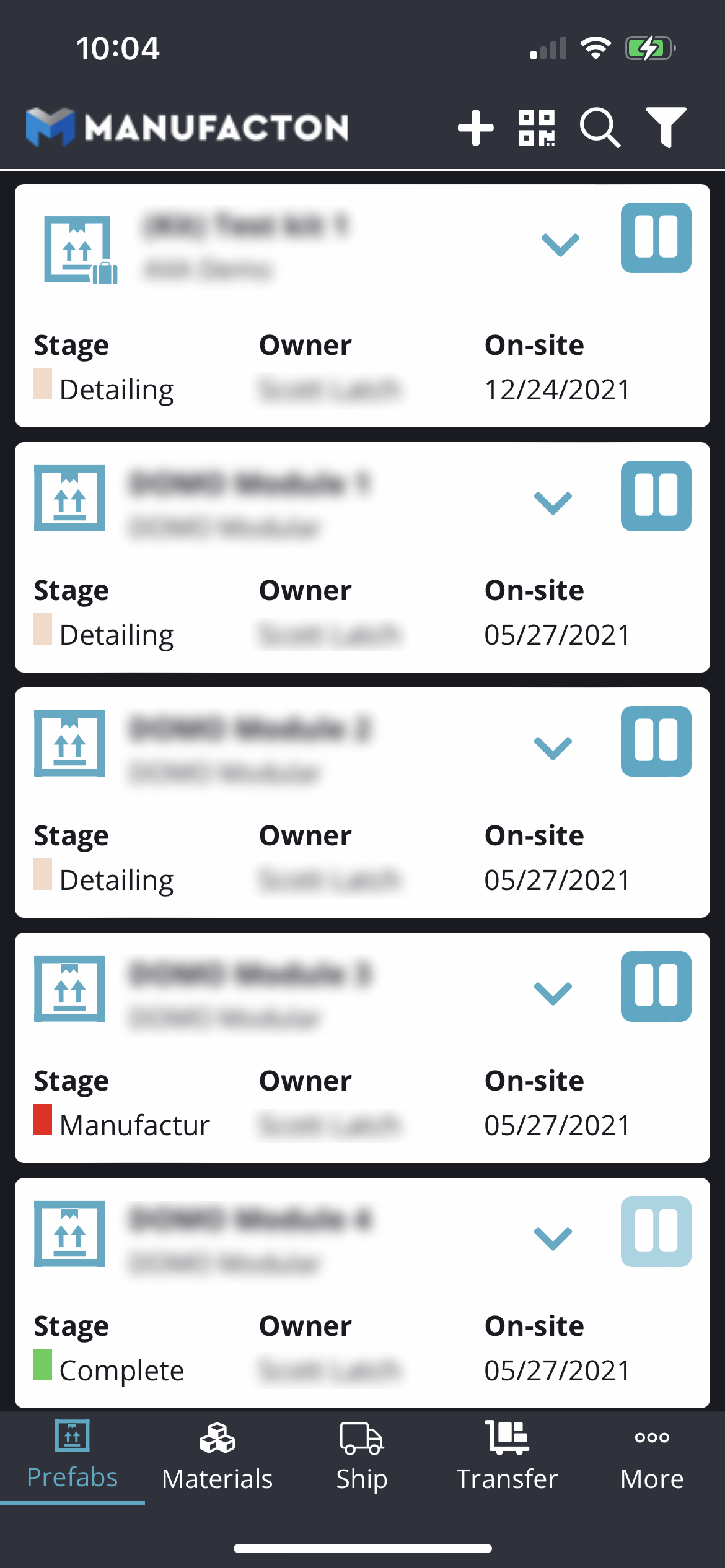Screen dimensions: 725x1568
Task: Open the filter options
Action: pyautogui.click(x=667, y=127)
